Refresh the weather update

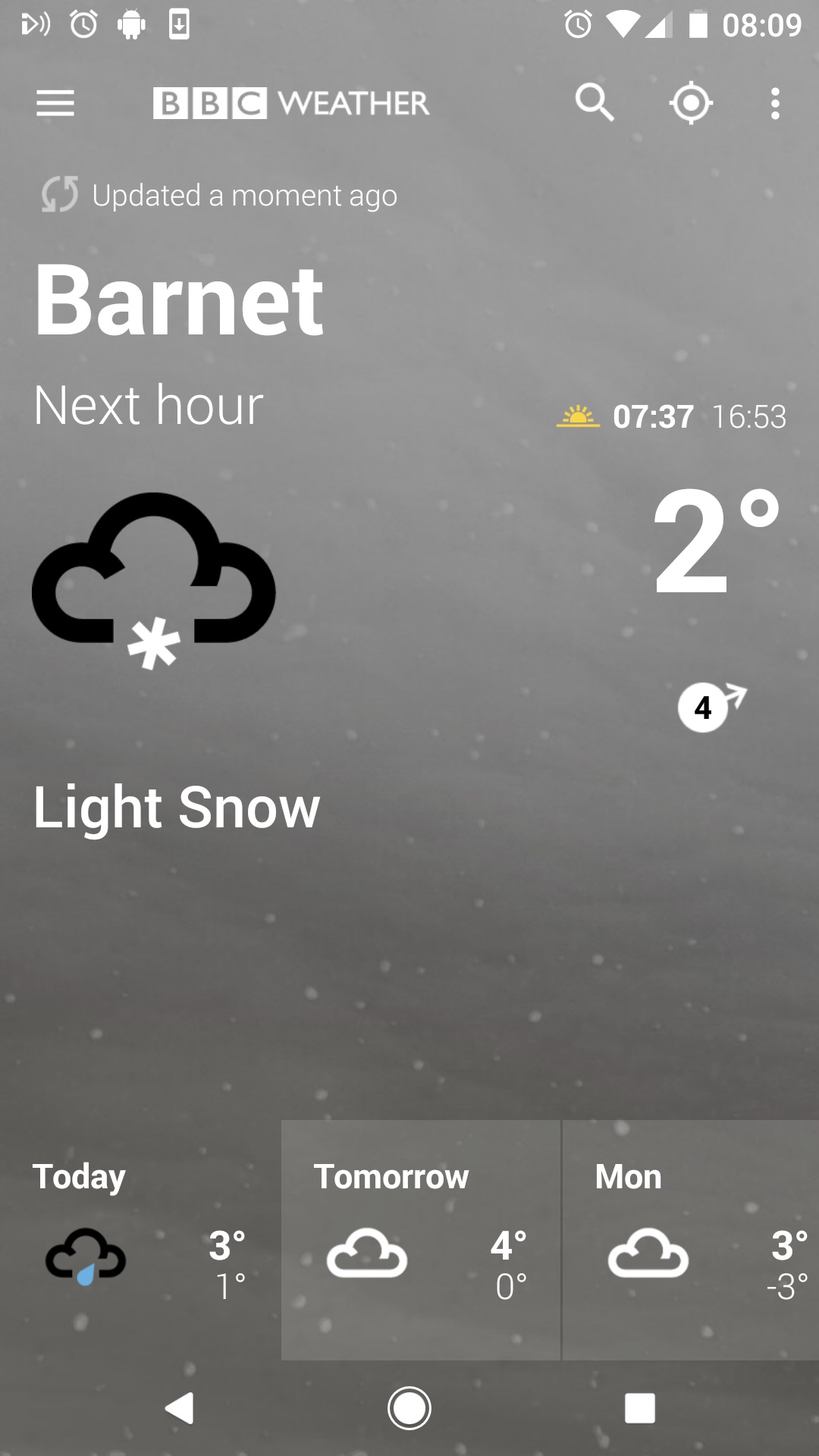[60, 195]
